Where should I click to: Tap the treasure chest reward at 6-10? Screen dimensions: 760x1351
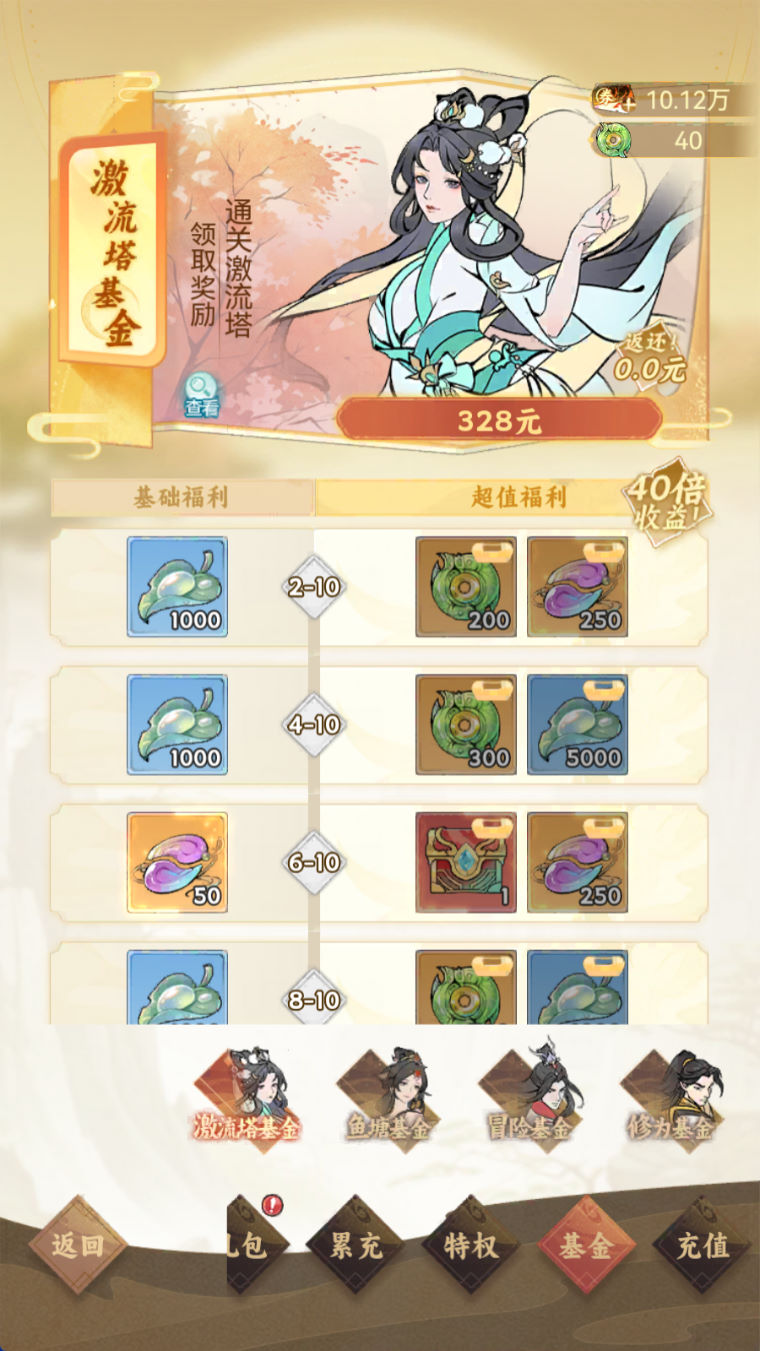466,862
